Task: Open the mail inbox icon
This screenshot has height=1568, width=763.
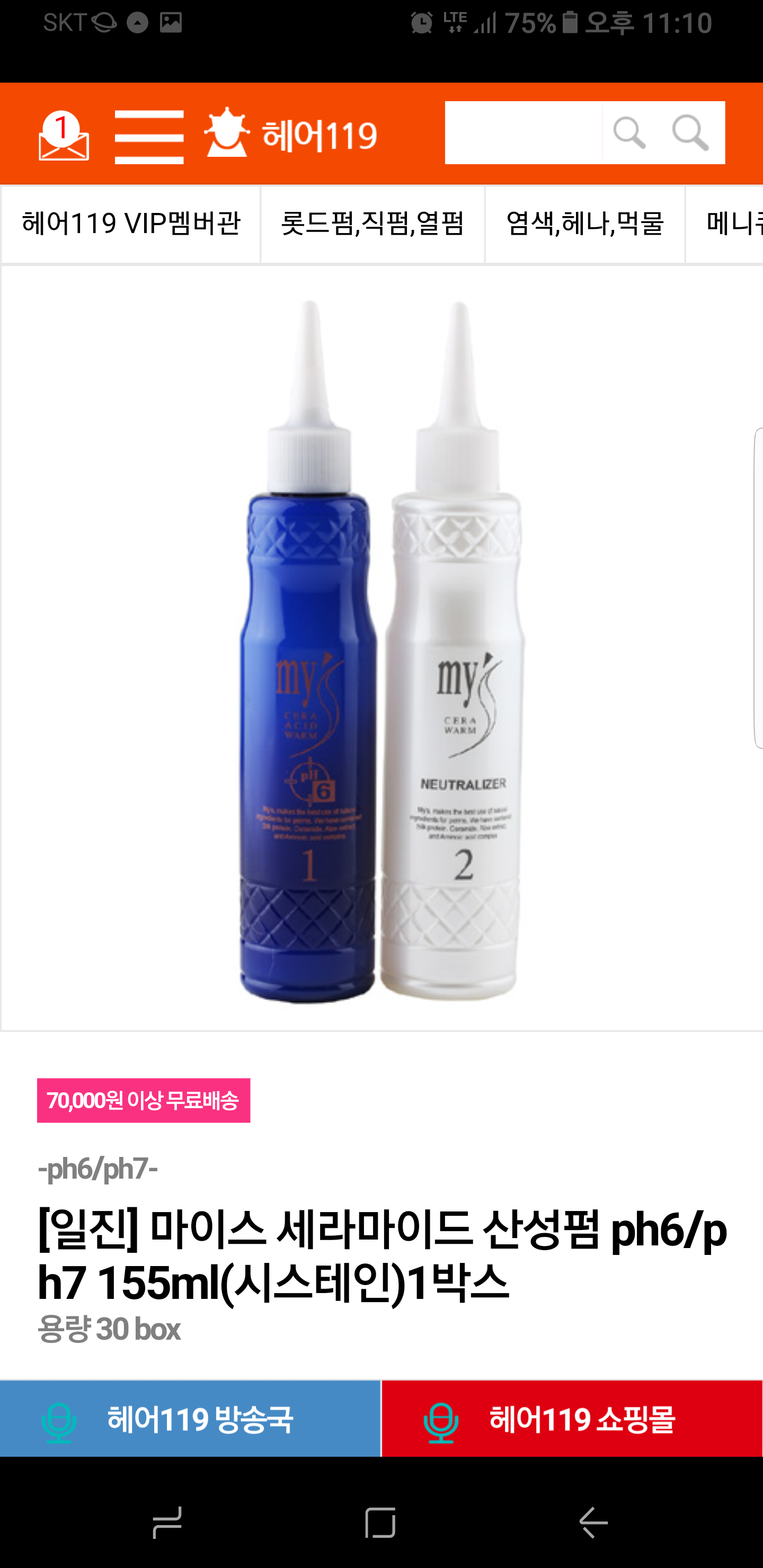Action: click(64, 135)
